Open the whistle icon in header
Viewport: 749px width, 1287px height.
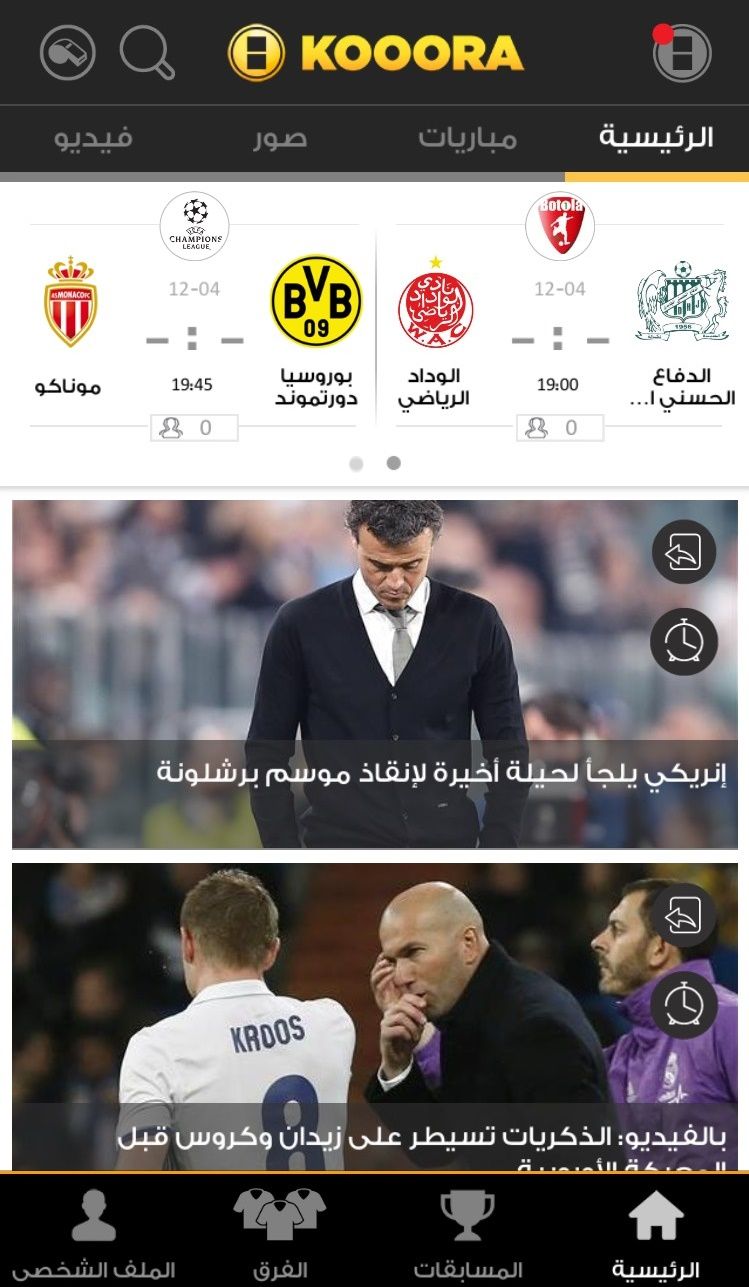[68, 52]
